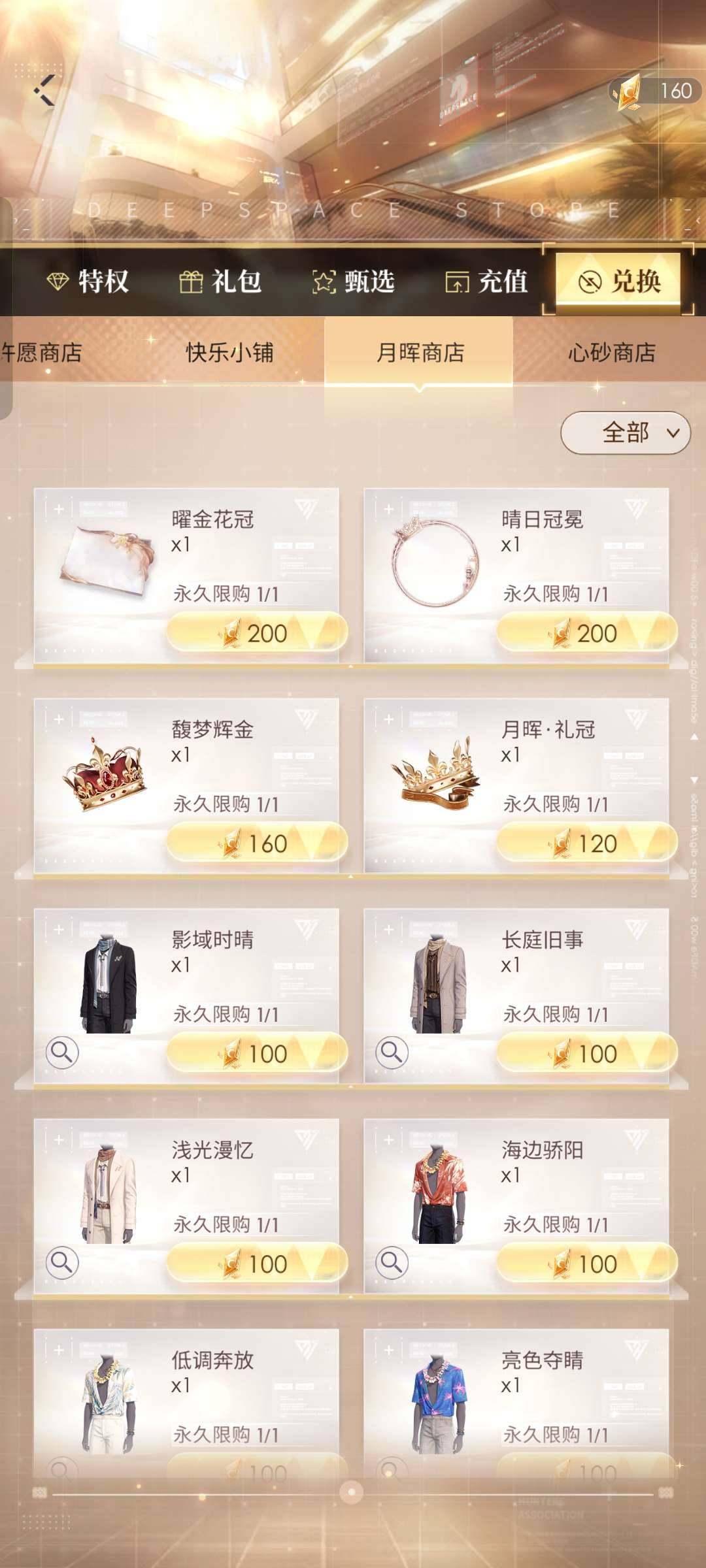Switch to the 甄选 tab
Viewport: 706px width, 1568px height.
pos(354,282)
